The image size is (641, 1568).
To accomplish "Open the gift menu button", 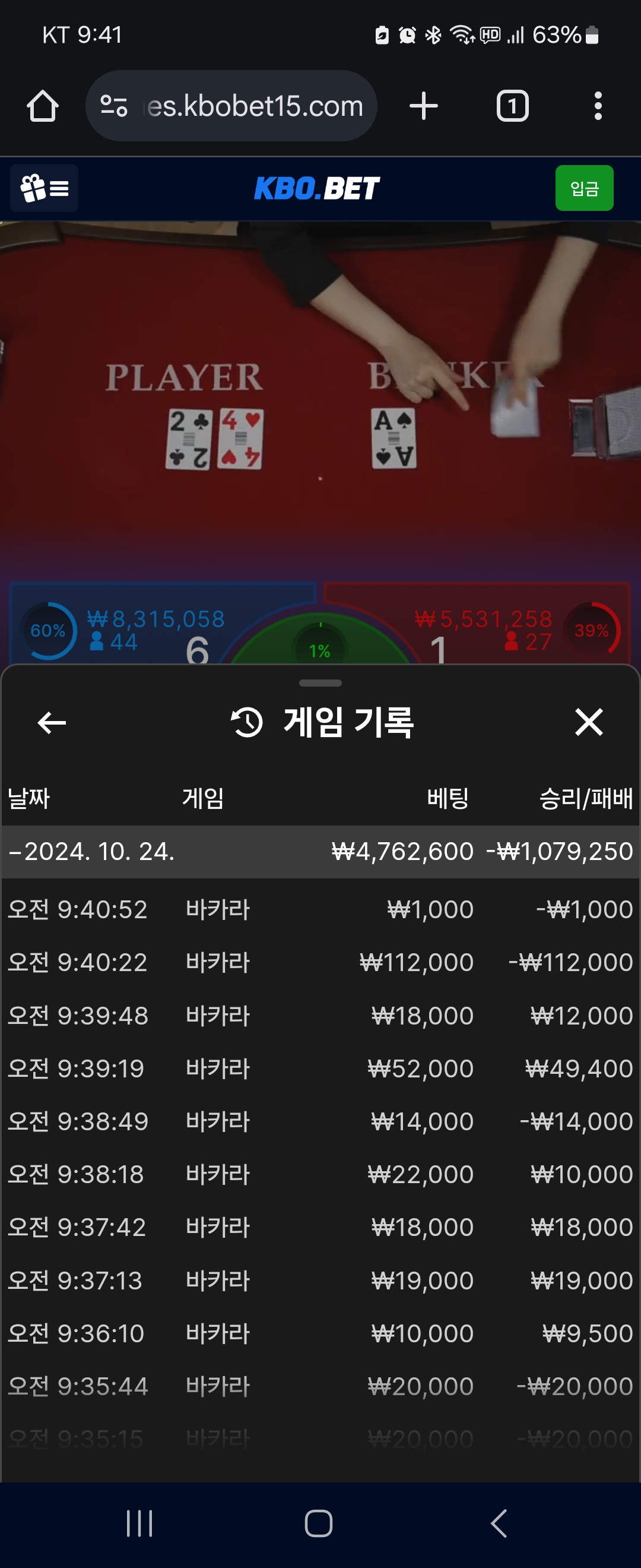I will click(x=45, y=188).
